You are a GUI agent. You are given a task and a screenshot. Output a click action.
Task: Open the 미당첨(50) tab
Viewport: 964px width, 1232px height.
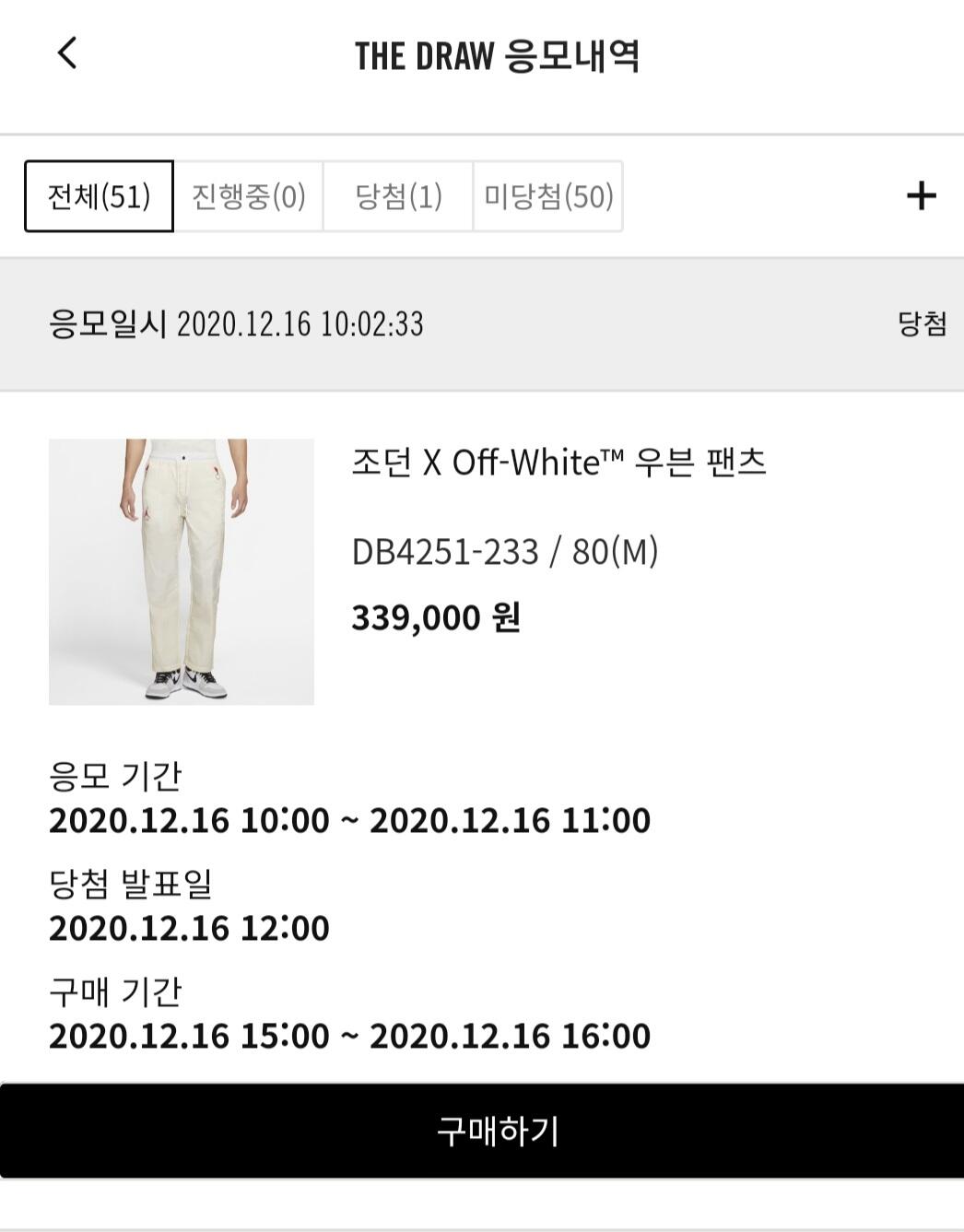tap(548, 196)
